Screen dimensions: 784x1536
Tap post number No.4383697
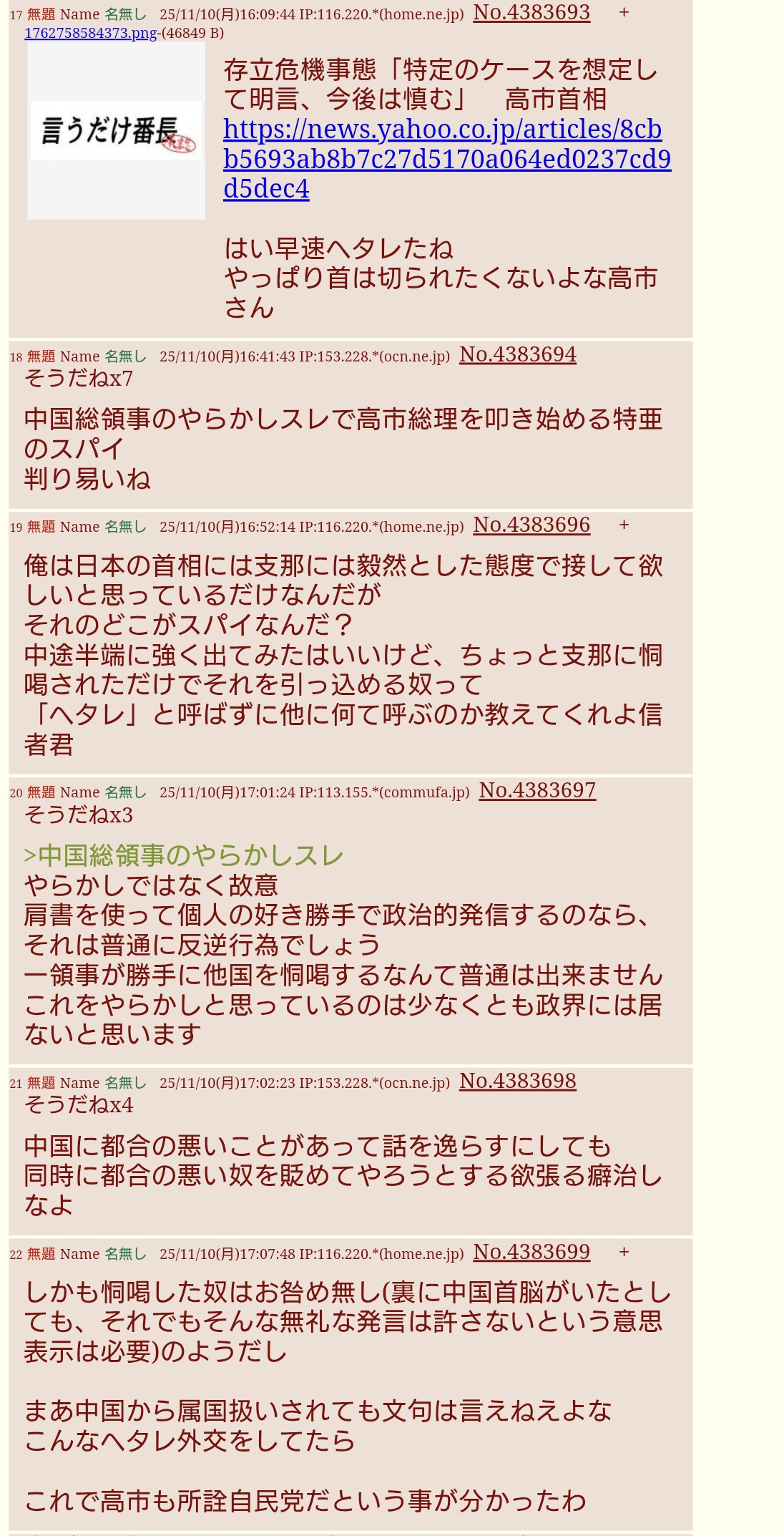click(x=537, y=790)
